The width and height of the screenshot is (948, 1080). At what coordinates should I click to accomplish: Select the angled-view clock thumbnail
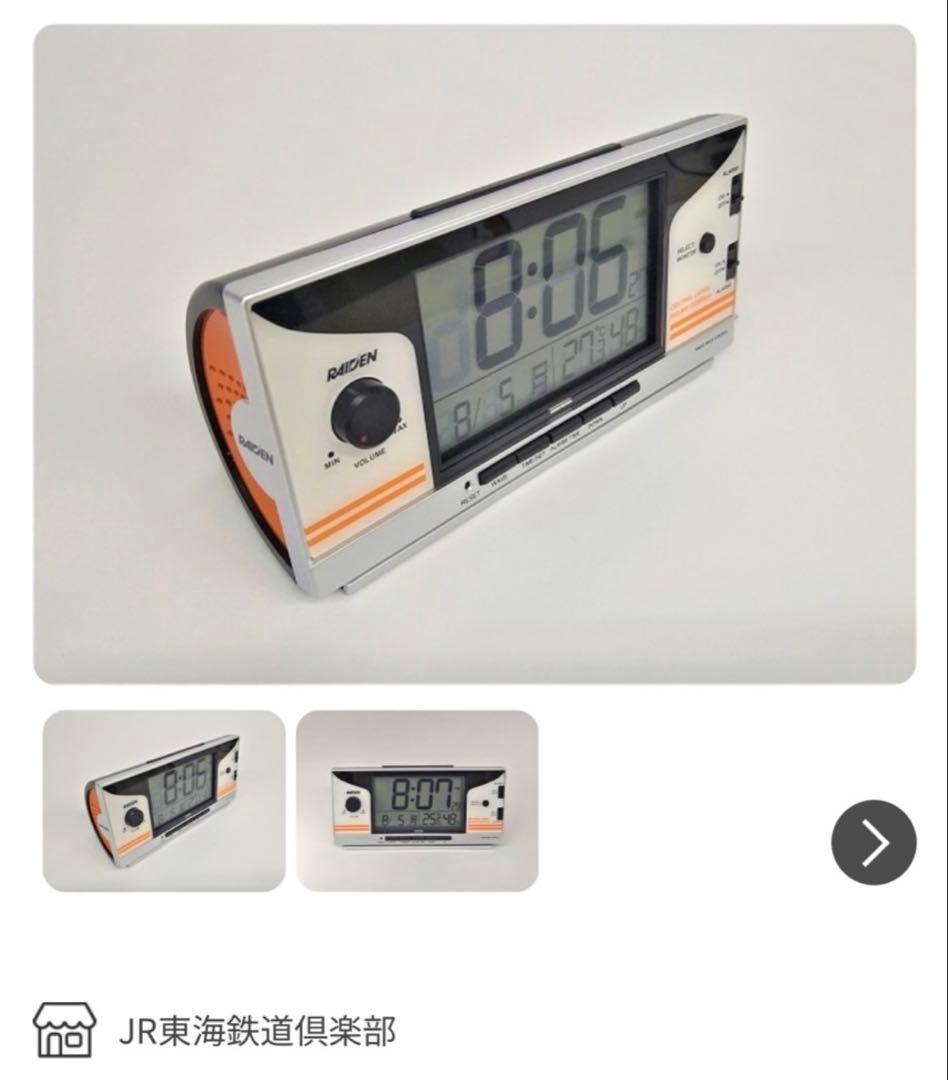click(164, 800)
